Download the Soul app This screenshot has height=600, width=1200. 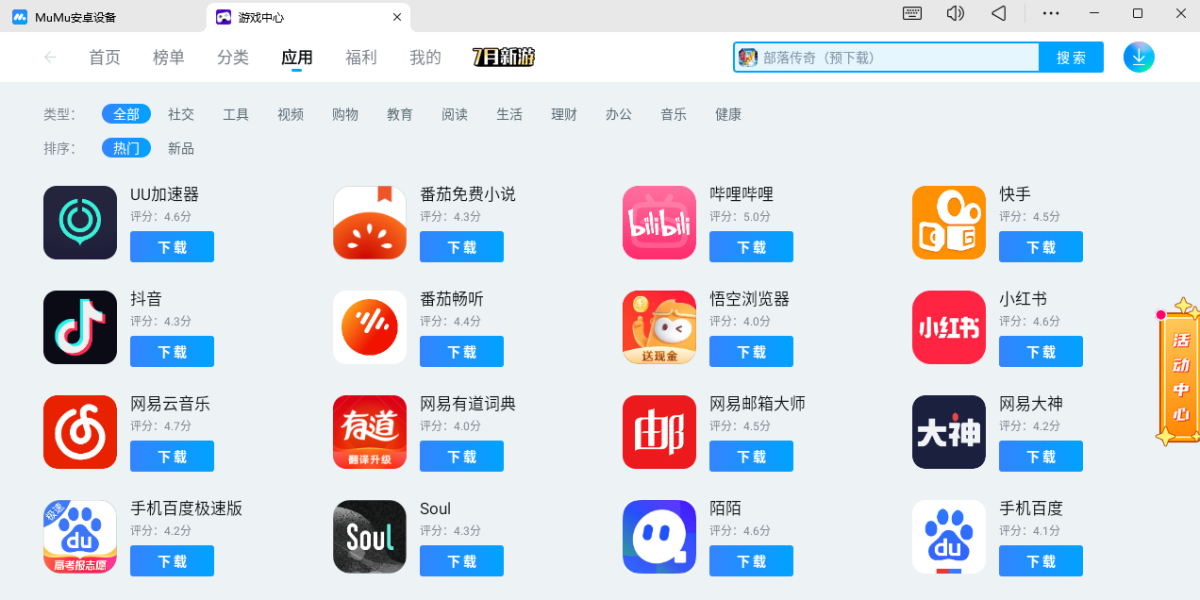point(461,561)
